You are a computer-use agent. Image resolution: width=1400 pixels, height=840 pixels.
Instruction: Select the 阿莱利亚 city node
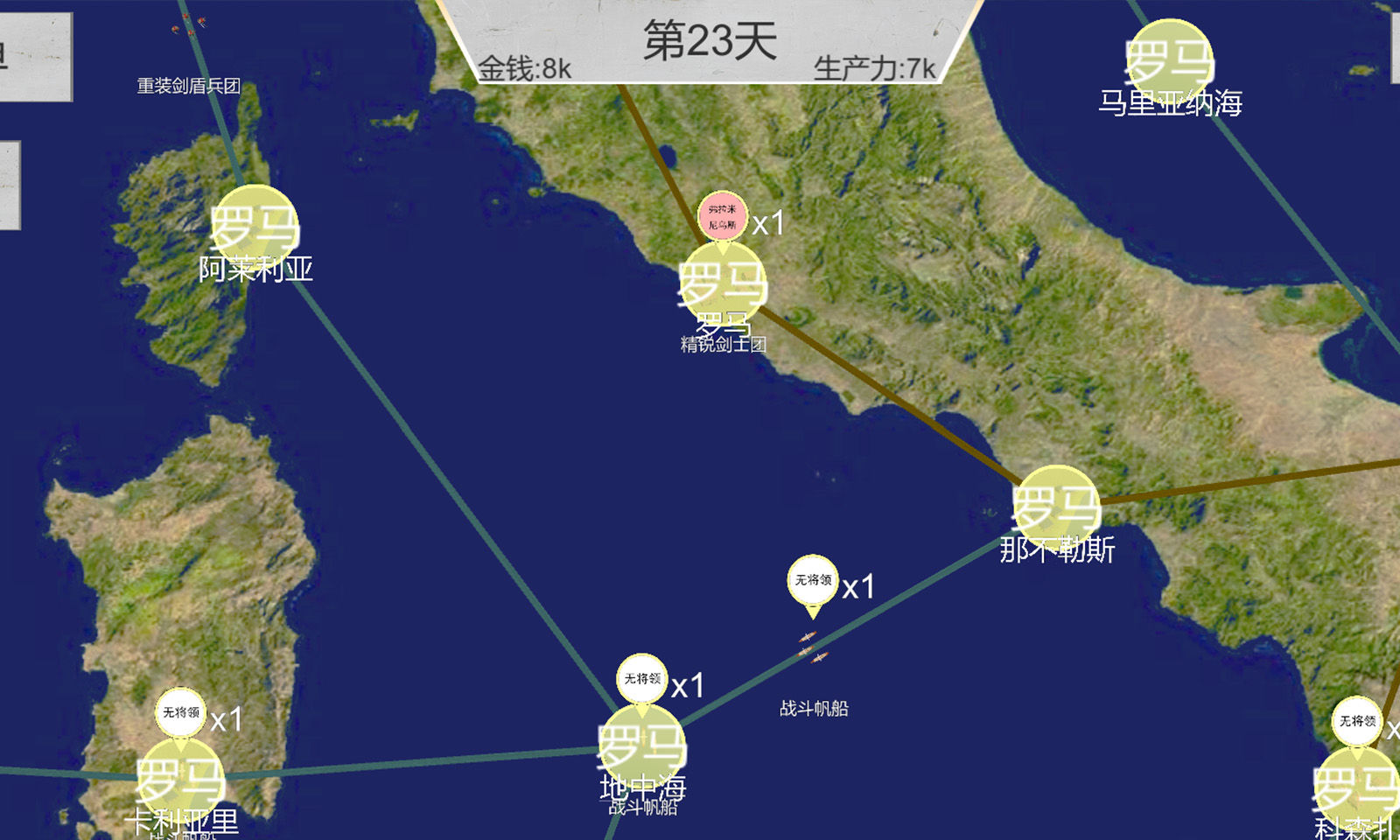click(255, 228)
